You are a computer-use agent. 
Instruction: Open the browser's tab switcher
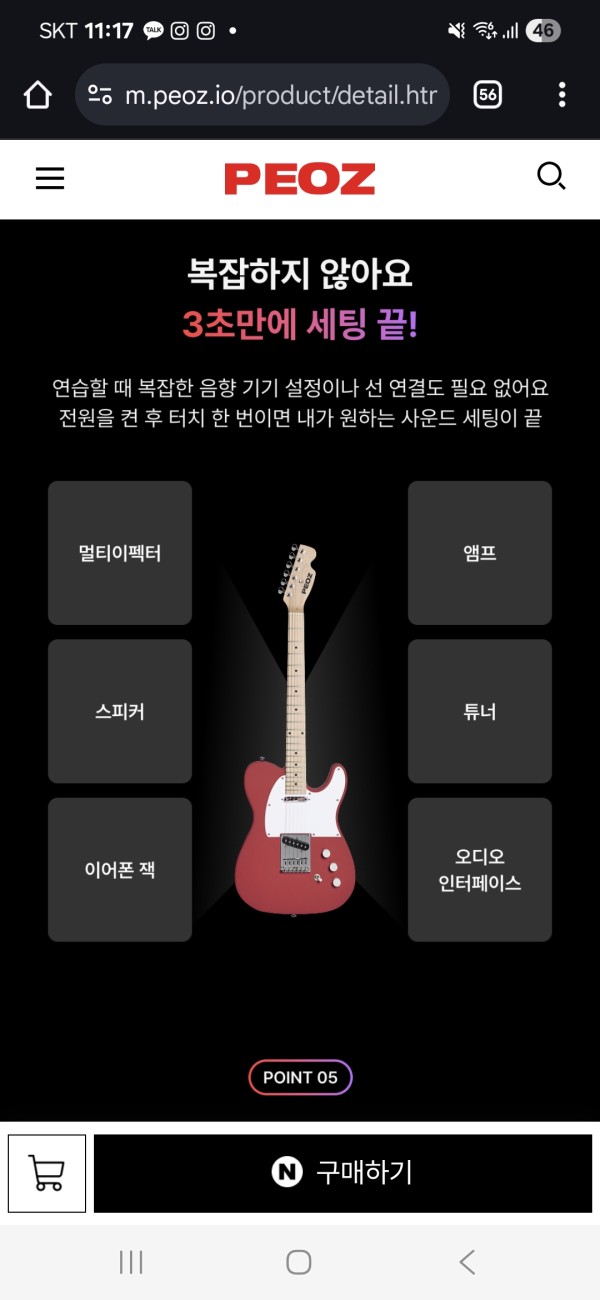[487, 95]
